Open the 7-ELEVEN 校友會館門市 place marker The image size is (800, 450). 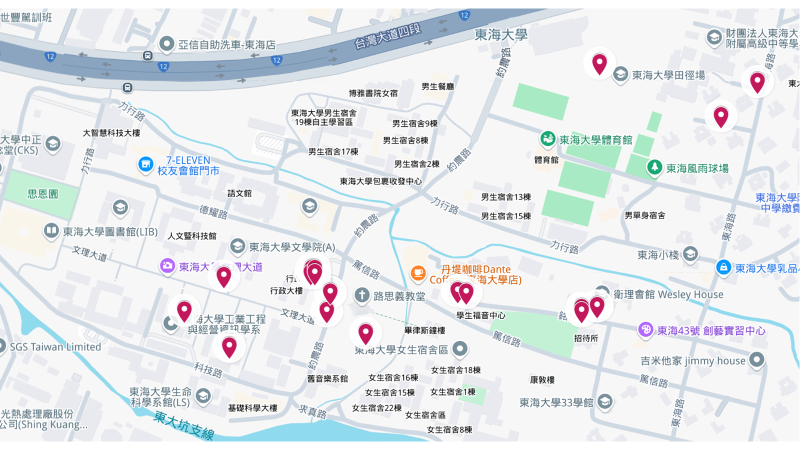click(x=147, y=164)
